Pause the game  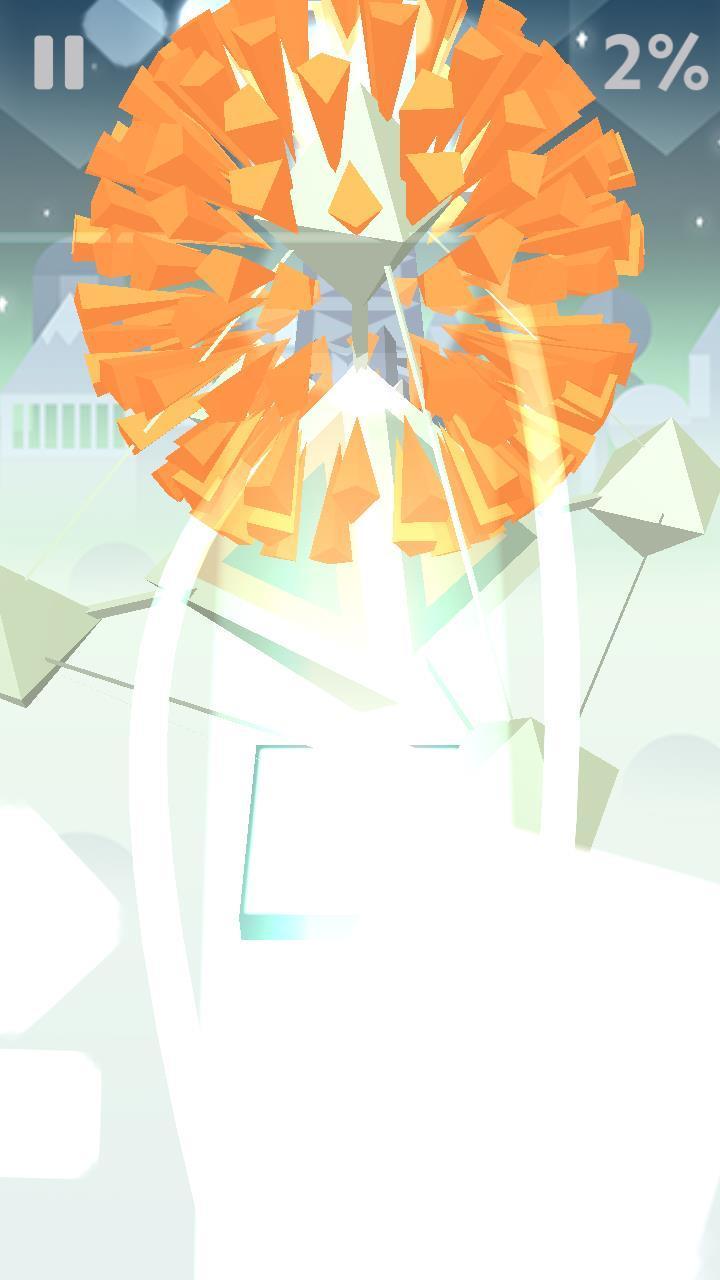point(58,63)
